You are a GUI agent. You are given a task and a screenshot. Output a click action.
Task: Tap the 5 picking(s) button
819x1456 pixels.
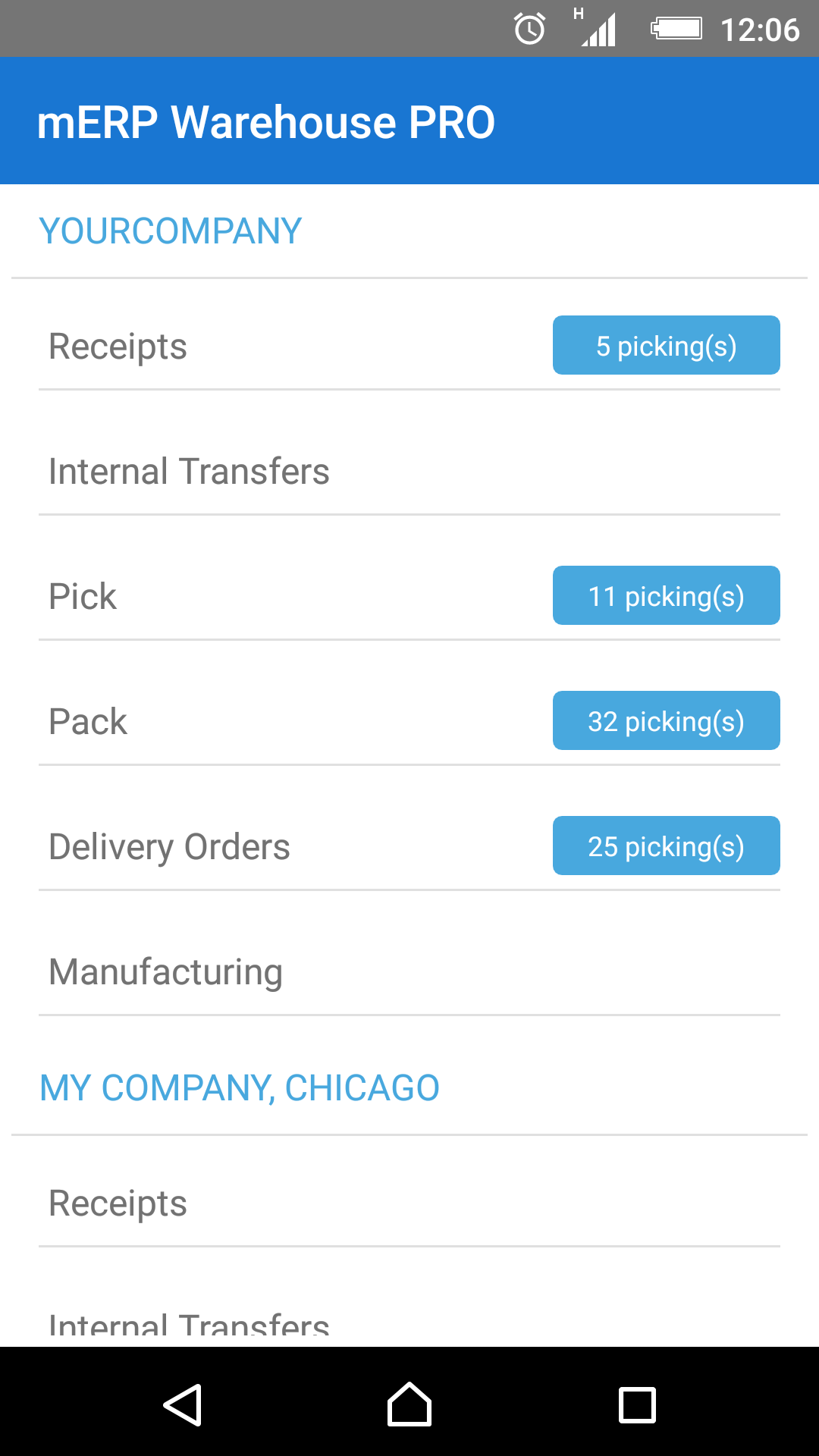666,345
